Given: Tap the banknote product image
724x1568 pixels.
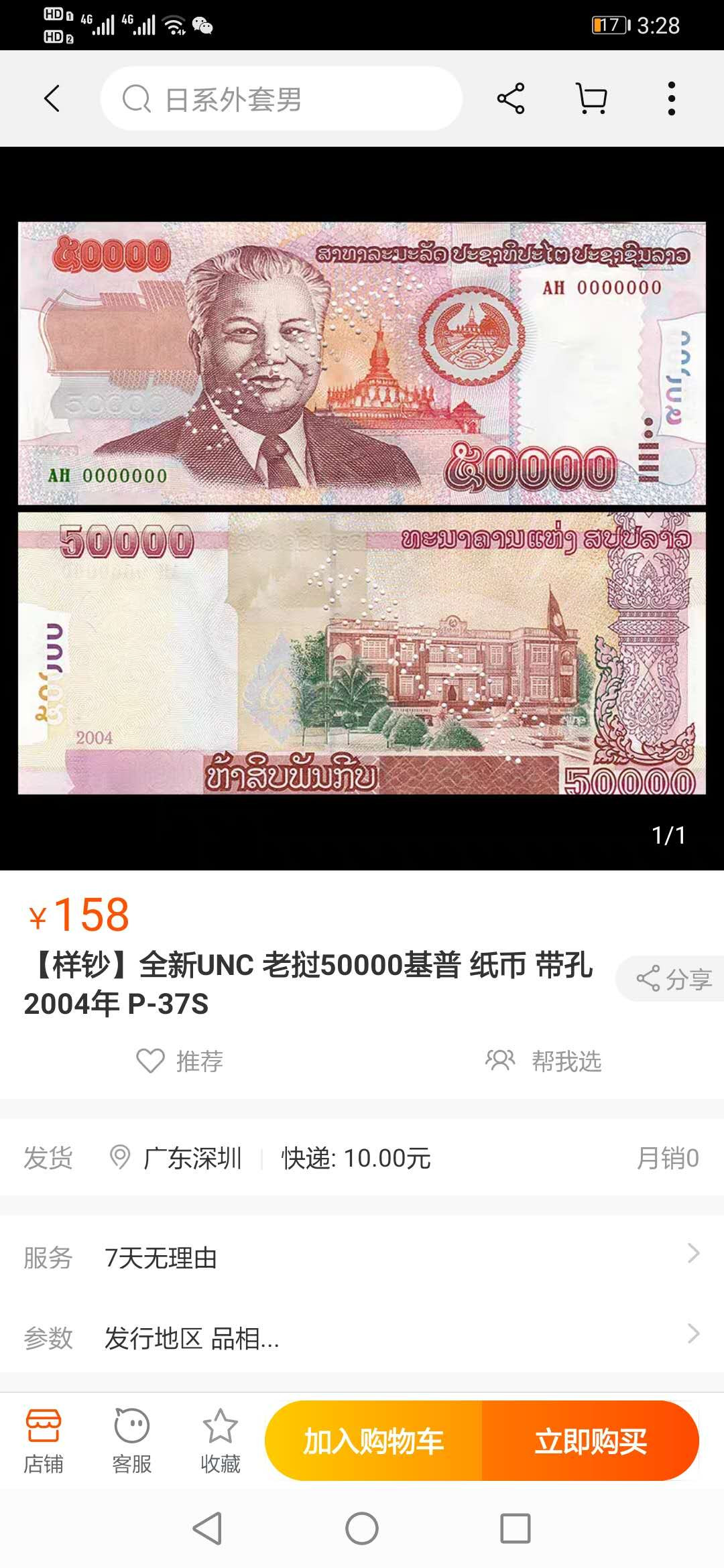Looking at the screenshot, I should [362, 509].
